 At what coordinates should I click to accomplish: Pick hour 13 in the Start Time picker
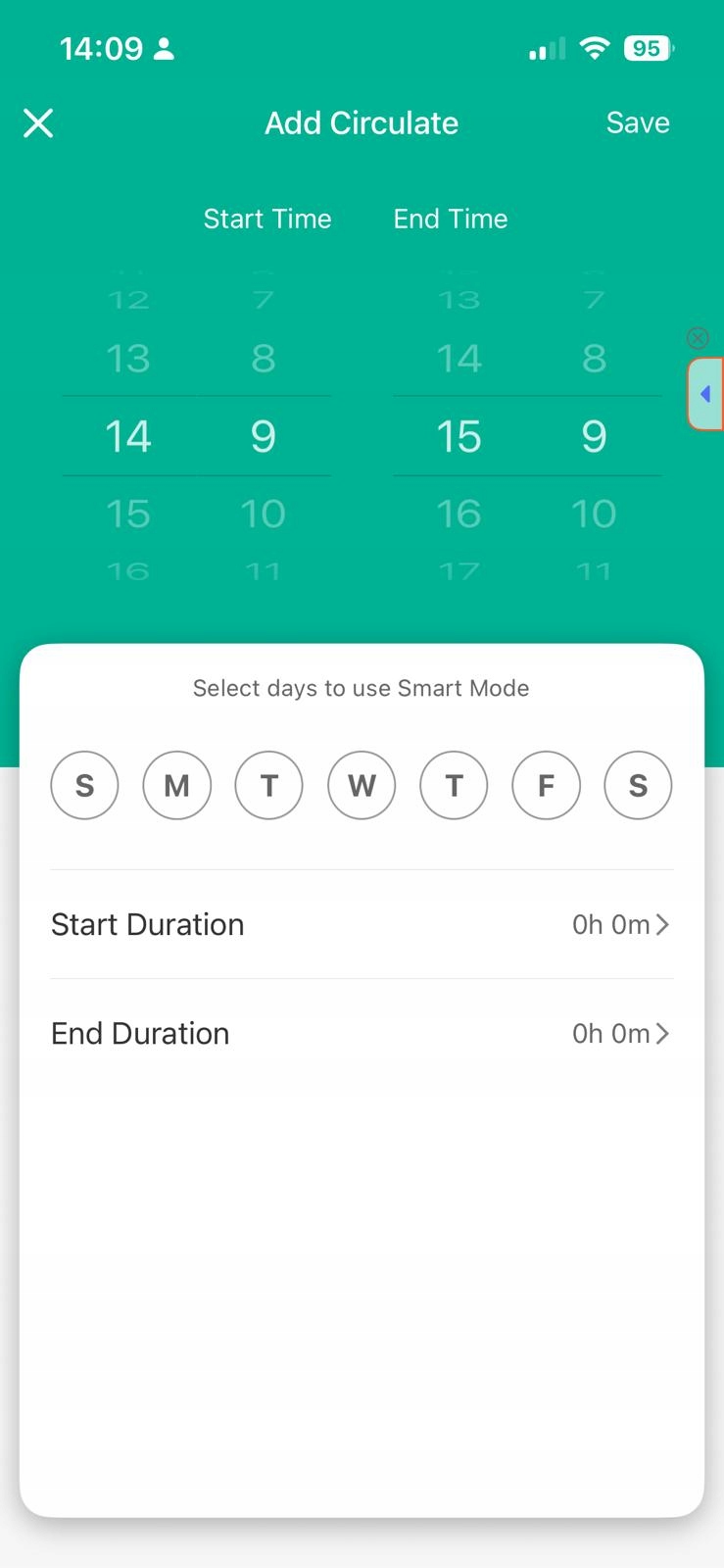[x=128, y=359]
